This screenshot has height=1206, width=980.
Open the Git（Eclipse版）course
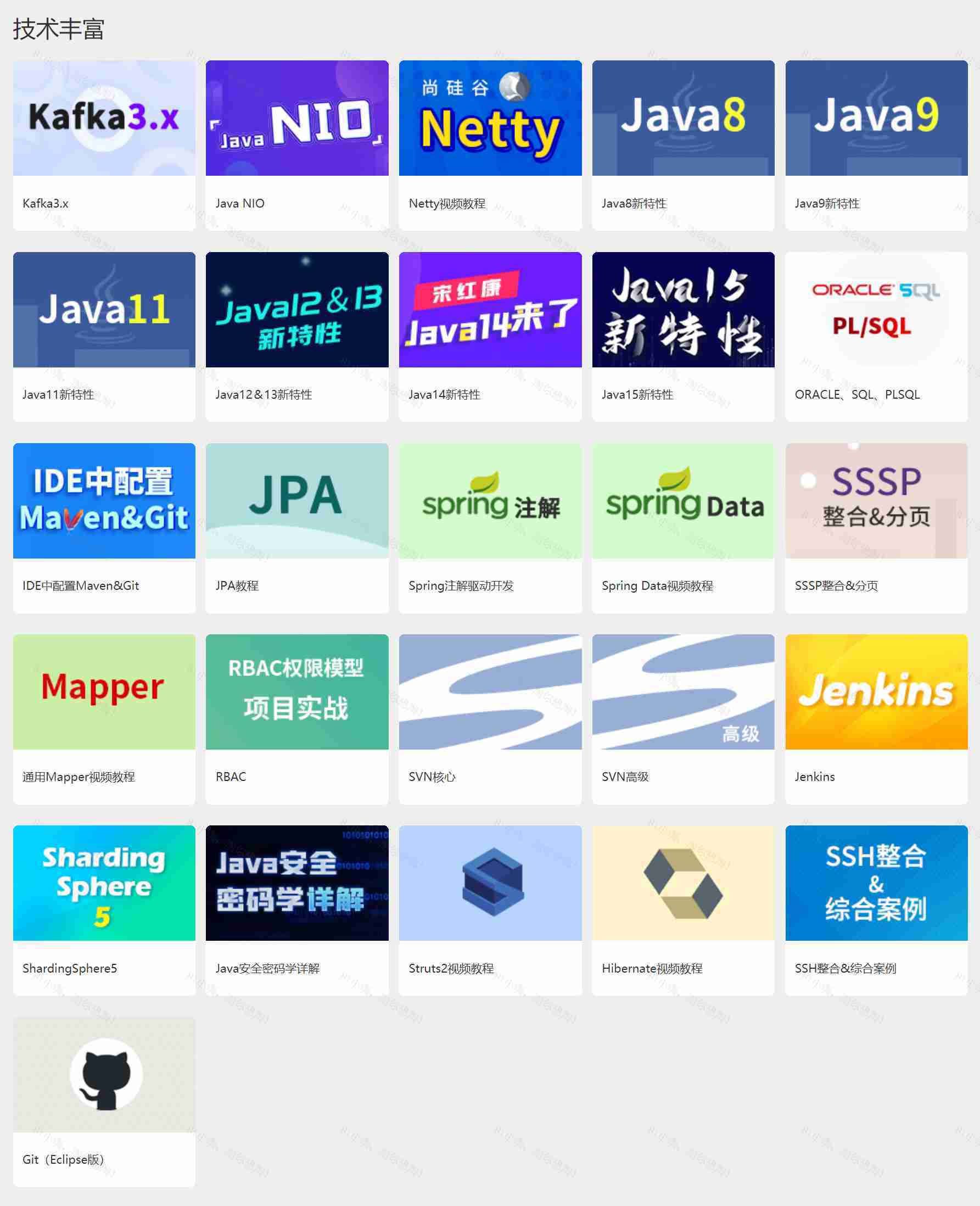(104, 1075)
